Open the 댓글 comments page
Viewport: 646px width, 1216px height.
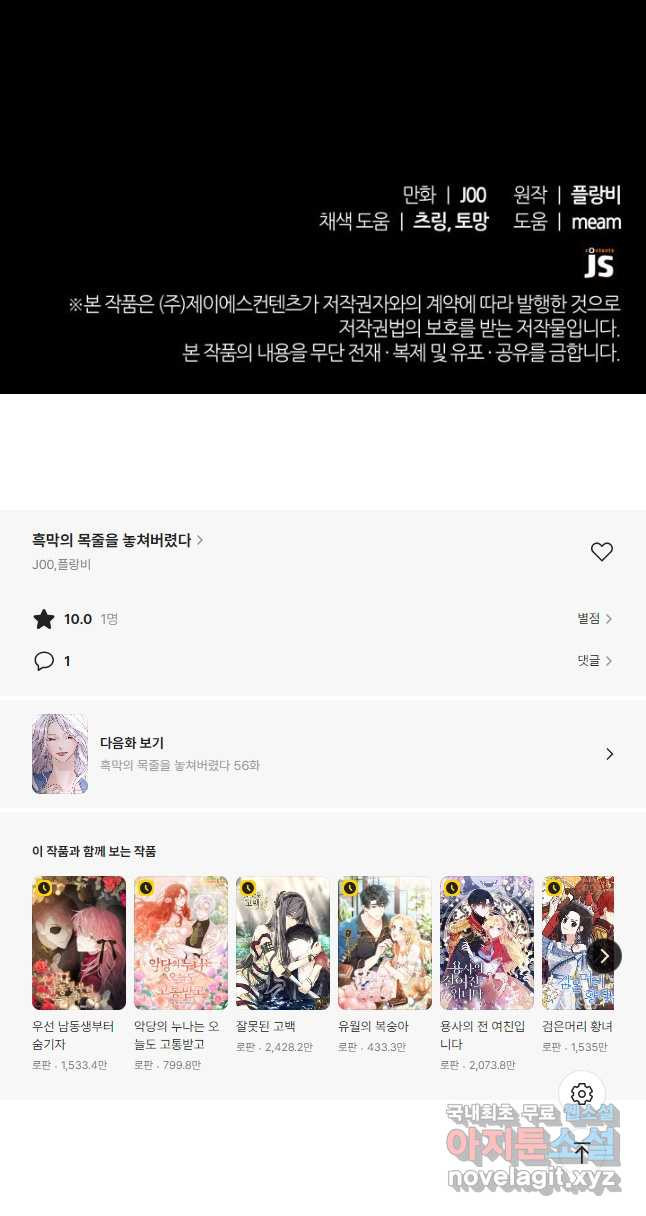pyautogui.click(x=594, y=661)
